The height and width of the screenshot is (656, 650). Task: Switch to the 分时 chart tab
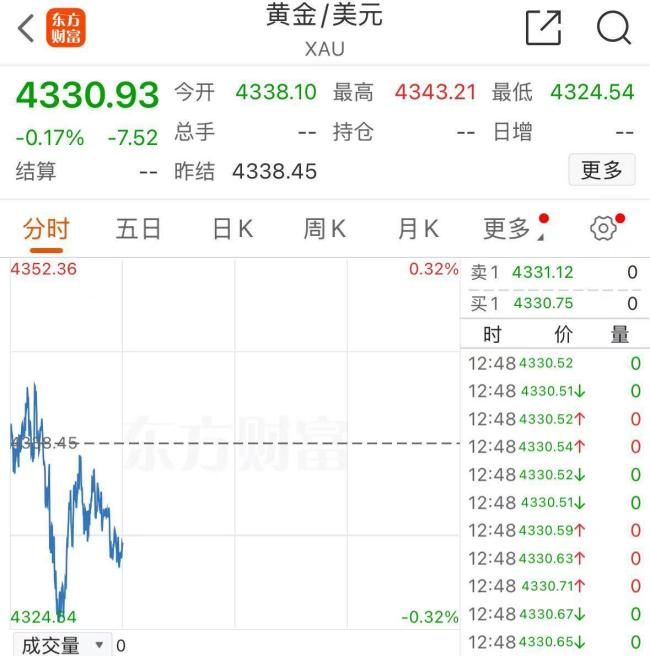pyautogui.click(x=46, y=229)
